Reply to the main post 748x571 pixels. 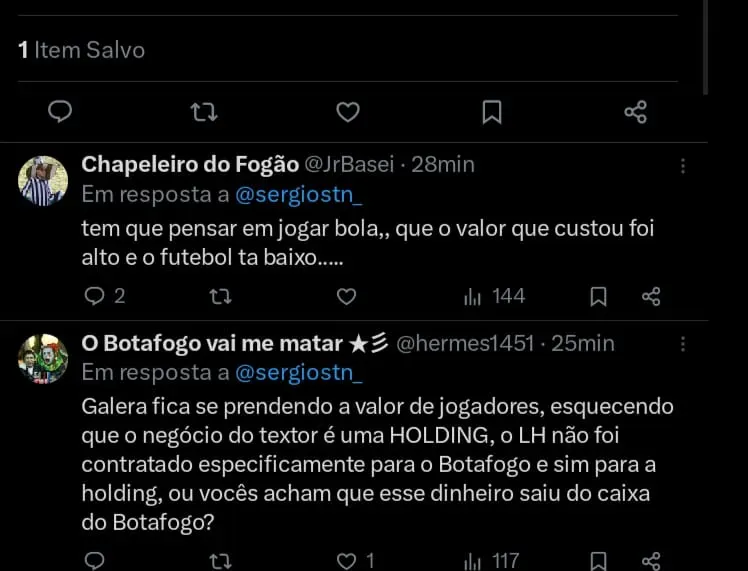pyautogui.click(x=60, y=112)
